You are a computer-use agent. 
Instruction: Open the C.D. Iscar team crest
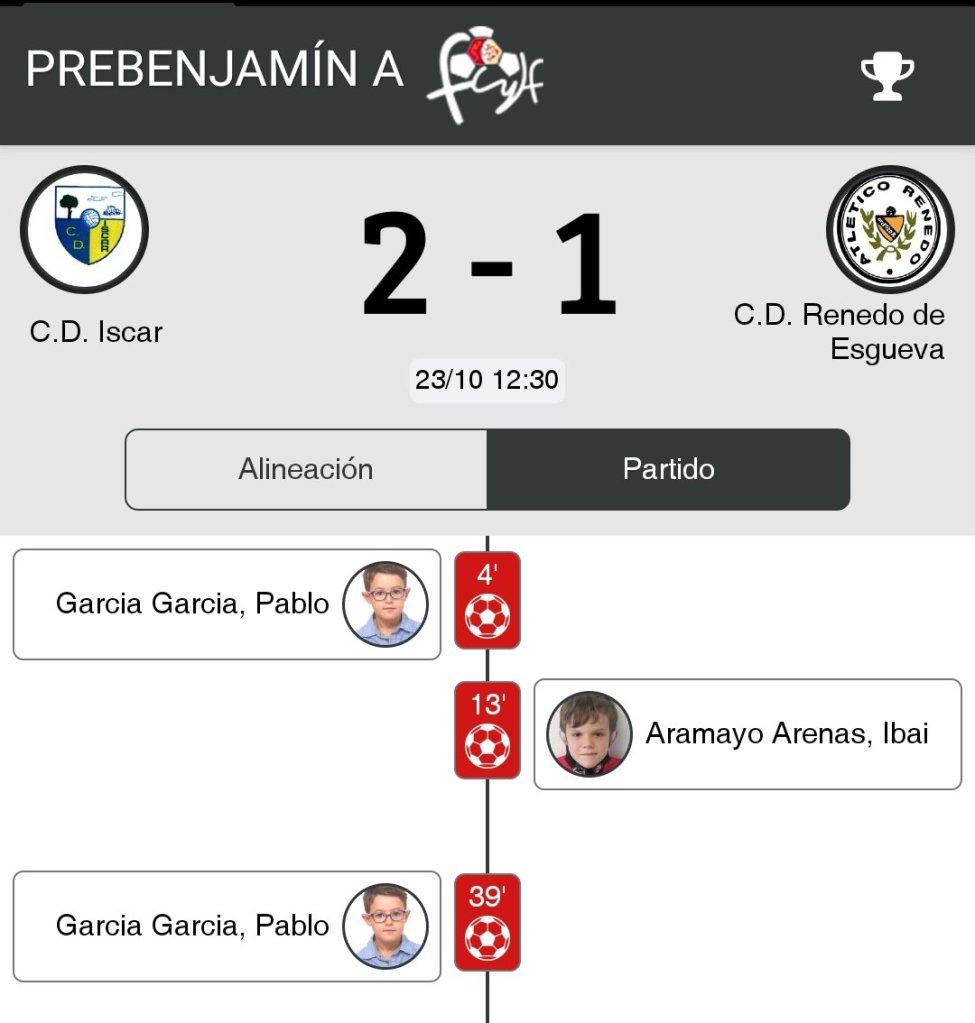tap(85, 229)
